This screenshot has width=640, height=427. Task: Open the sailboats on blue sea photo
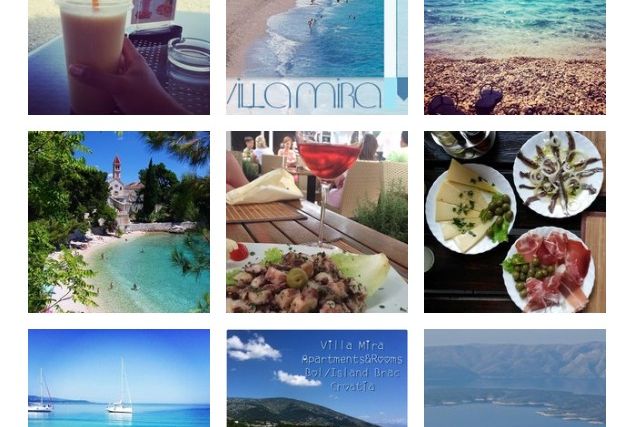[x=118, y=378]
